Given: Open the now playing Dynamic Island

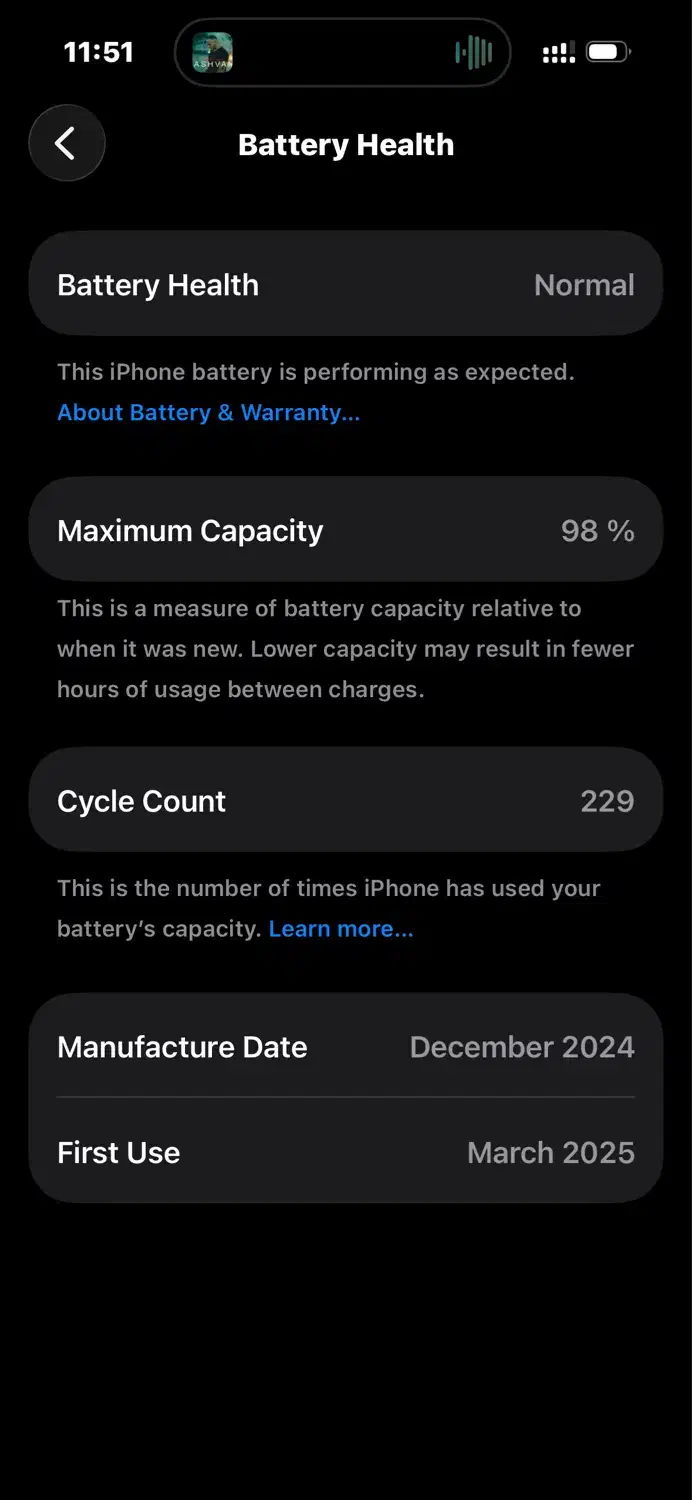Looking at the screenshot, I should click(342, 52).
